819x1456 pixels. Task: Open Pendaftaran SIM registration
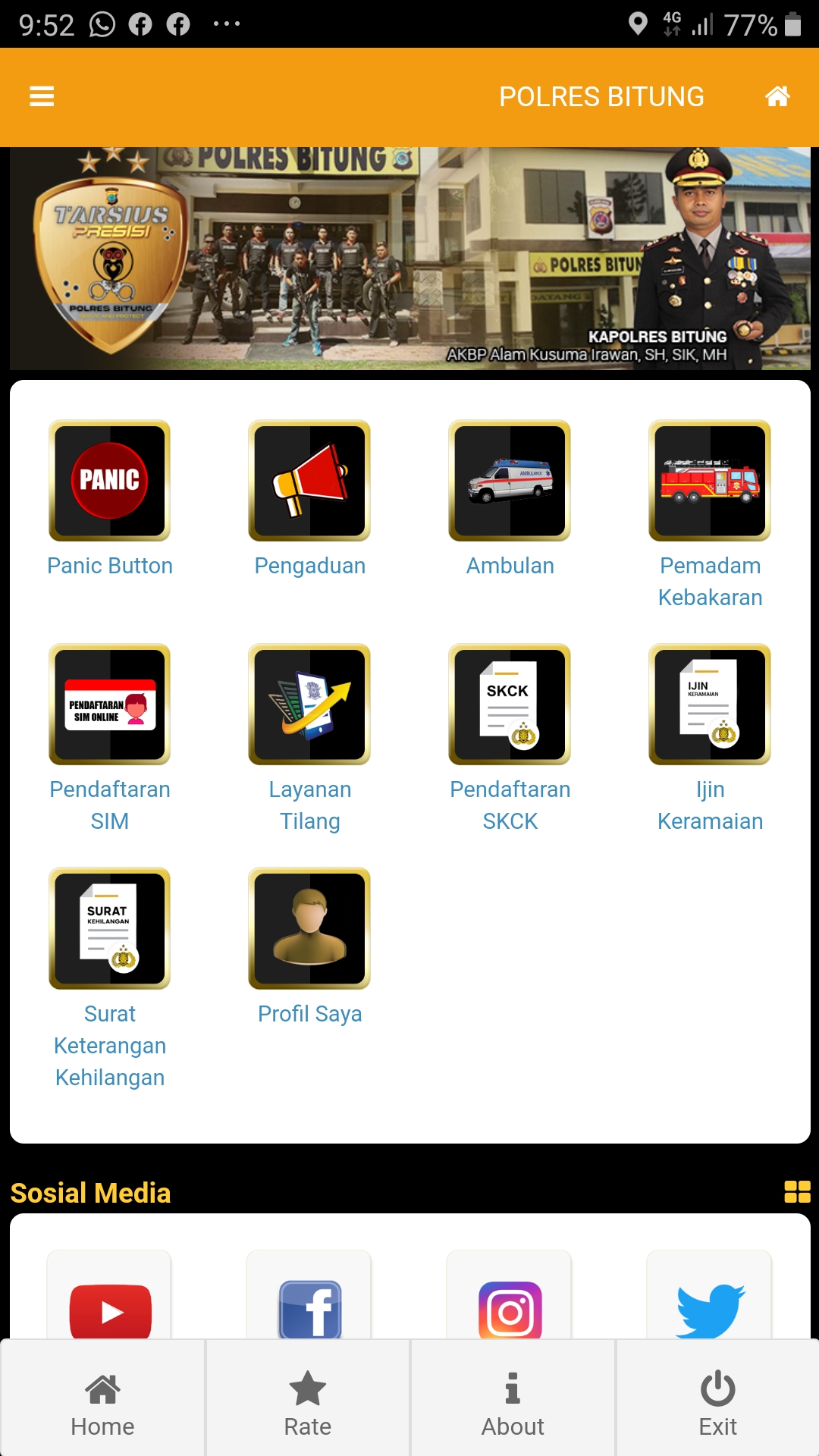(x=110, y=704)
